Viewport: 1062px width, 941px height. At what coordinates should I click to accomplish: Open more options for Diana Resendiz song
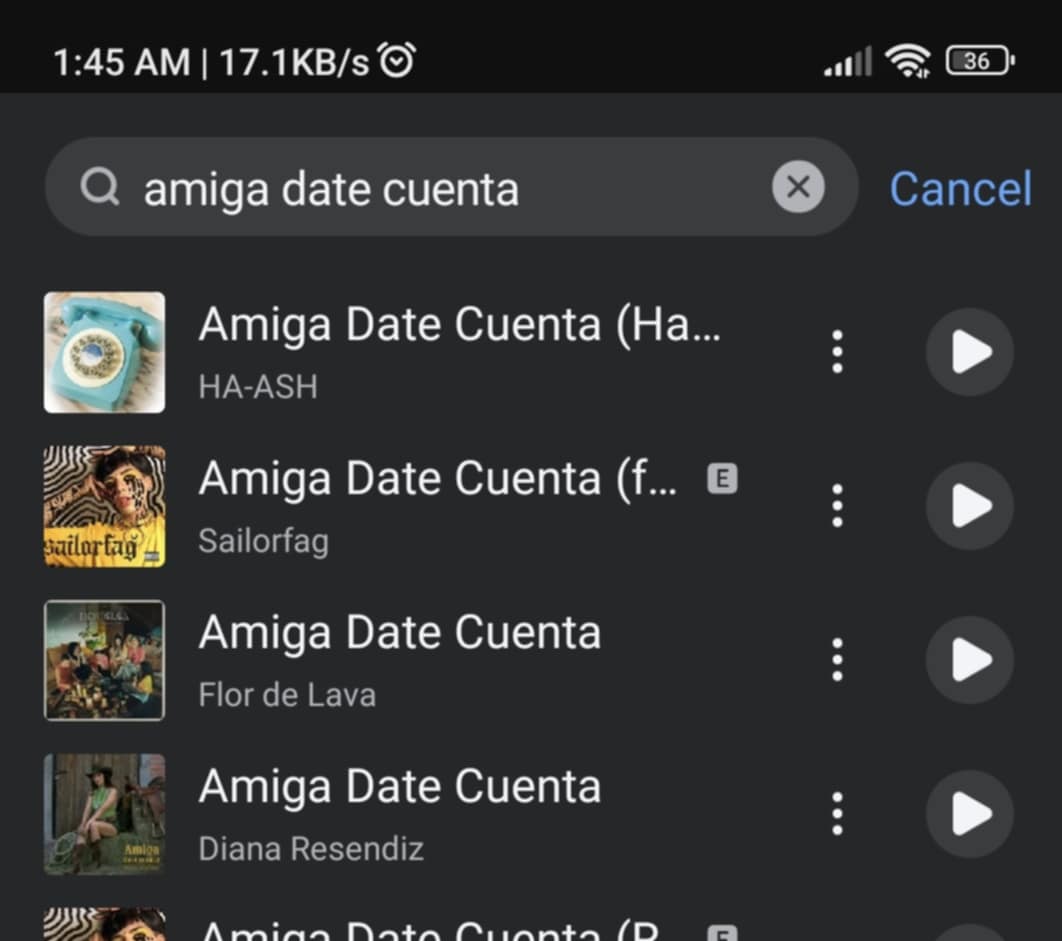pos(838,814)
